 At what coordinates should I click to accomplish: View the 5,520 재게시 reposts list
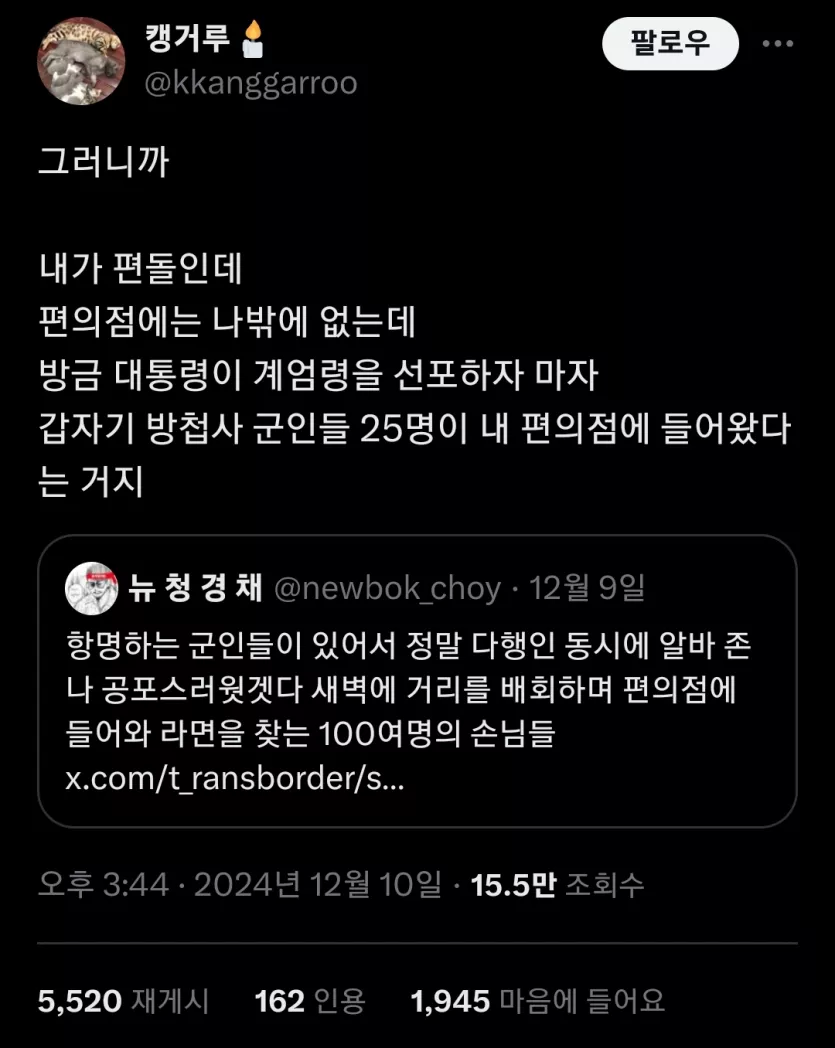[123, 1000]
